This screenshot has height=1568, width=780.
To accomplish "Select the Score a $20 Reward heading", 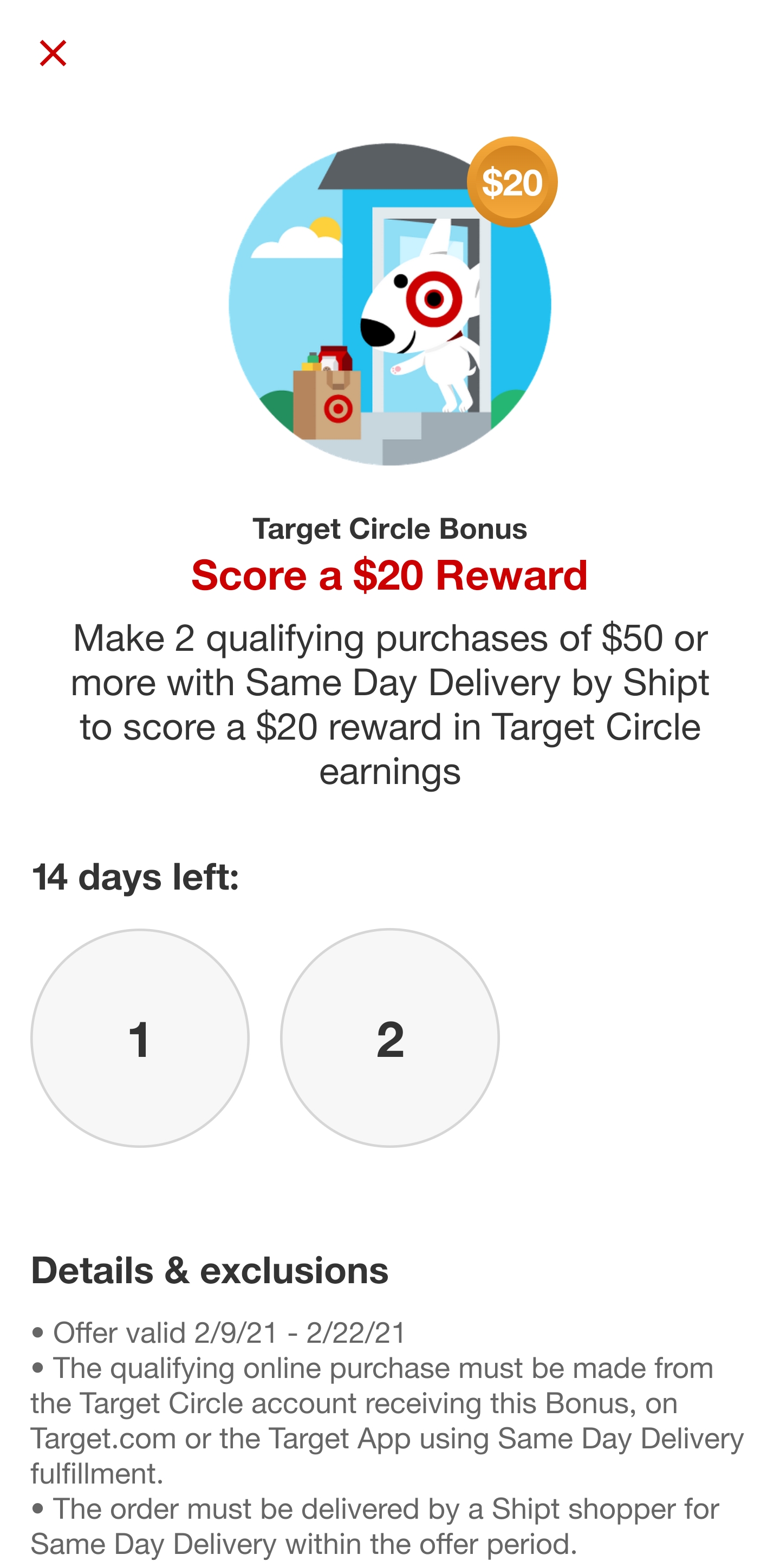I will tap(388, 575).
